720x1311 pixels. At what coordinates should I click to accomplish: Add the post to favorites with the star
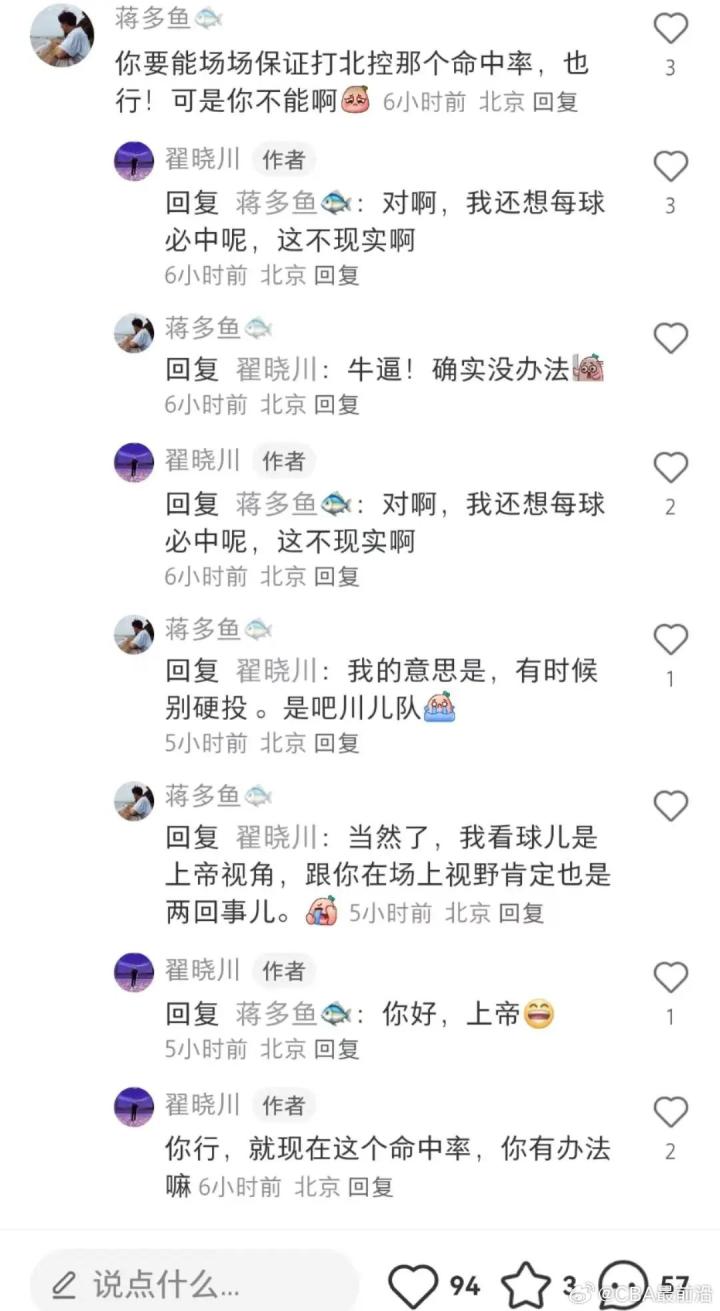[x=525, y=1284]
